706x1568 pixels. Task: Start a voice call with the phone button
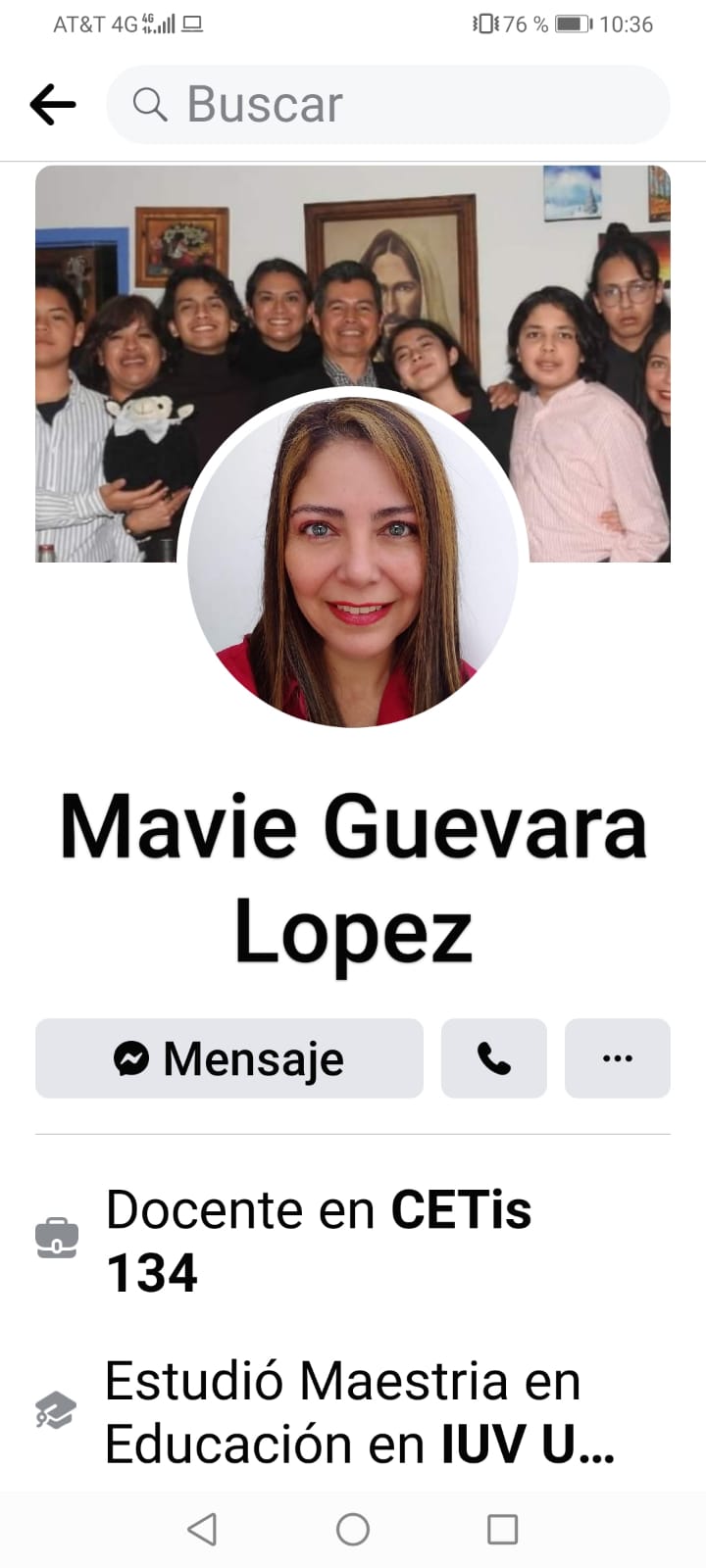pyautogui.click(x=493, y=1058)
